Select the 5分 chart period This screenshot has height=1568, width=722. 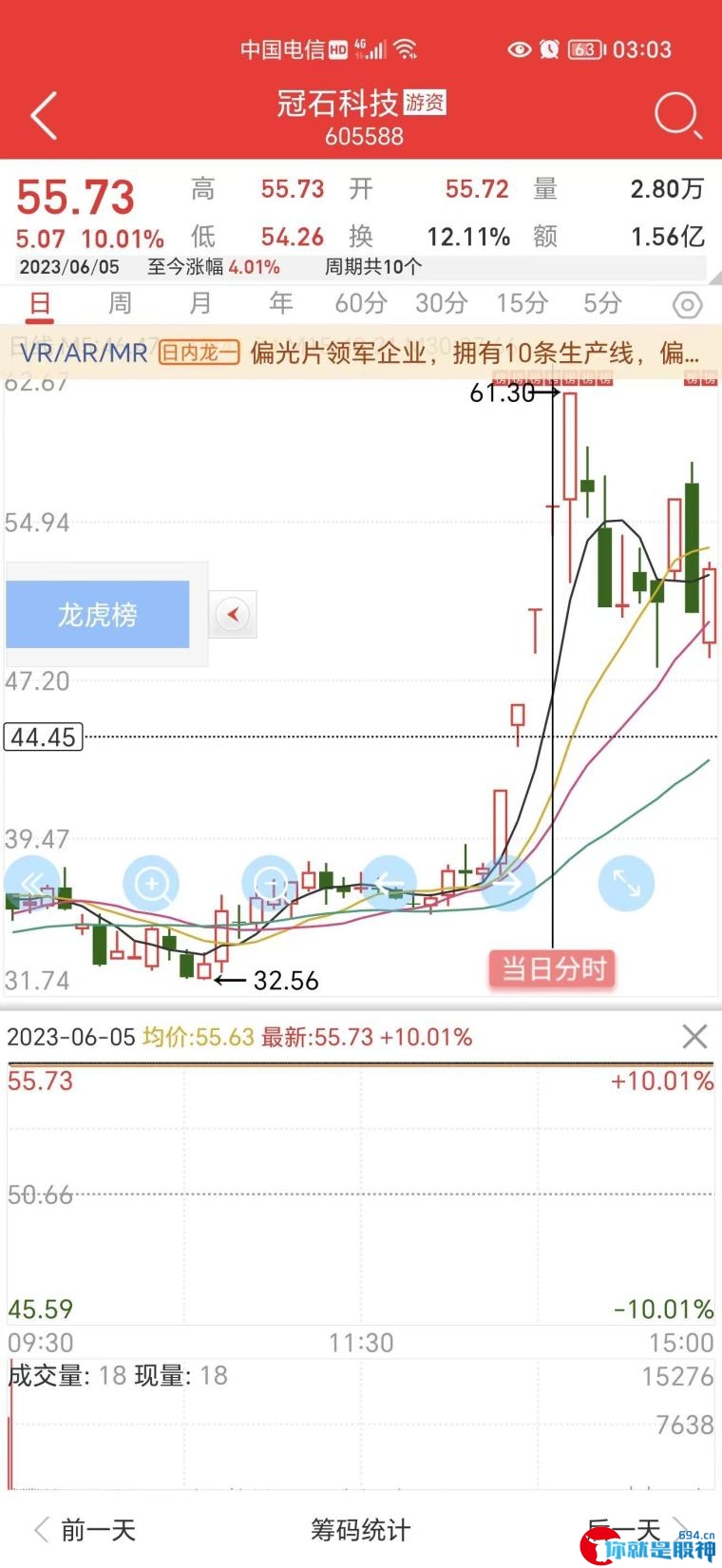click(x=602, y=303)
